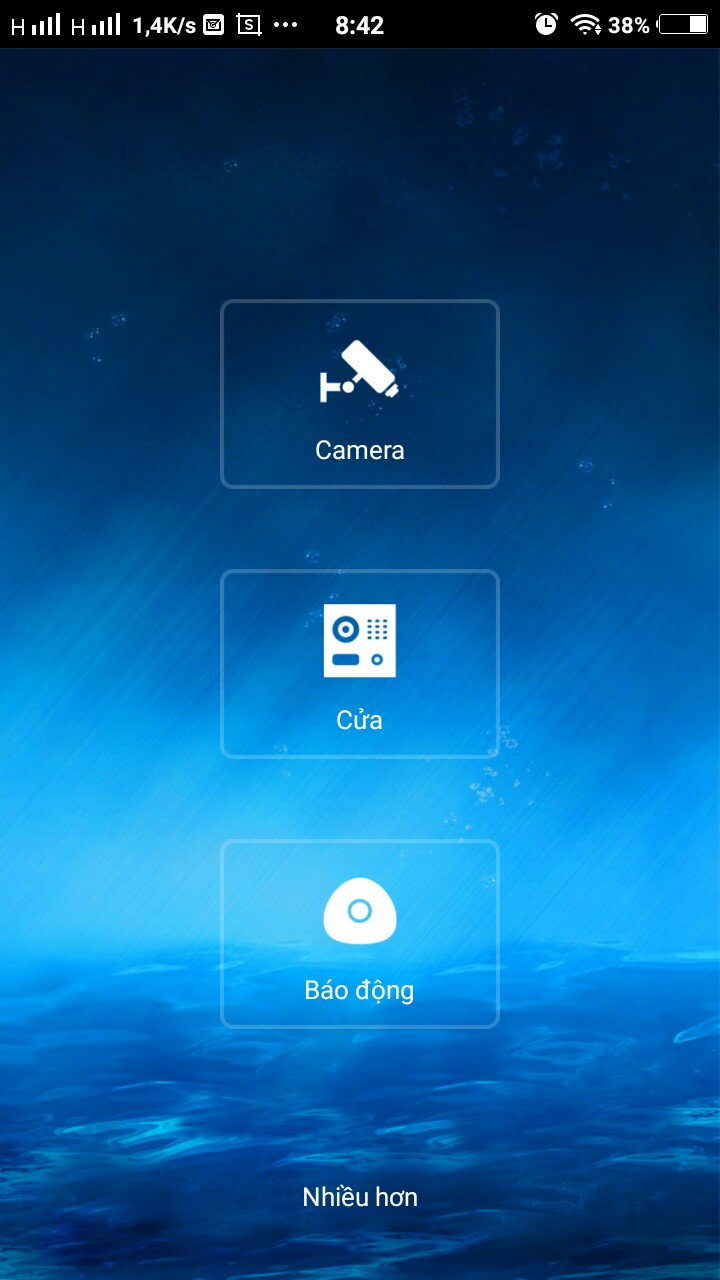Viewport: 720px width, 1280px height.
Task: Select the doorbell keypad icon in the middle card
Action: 360,640
